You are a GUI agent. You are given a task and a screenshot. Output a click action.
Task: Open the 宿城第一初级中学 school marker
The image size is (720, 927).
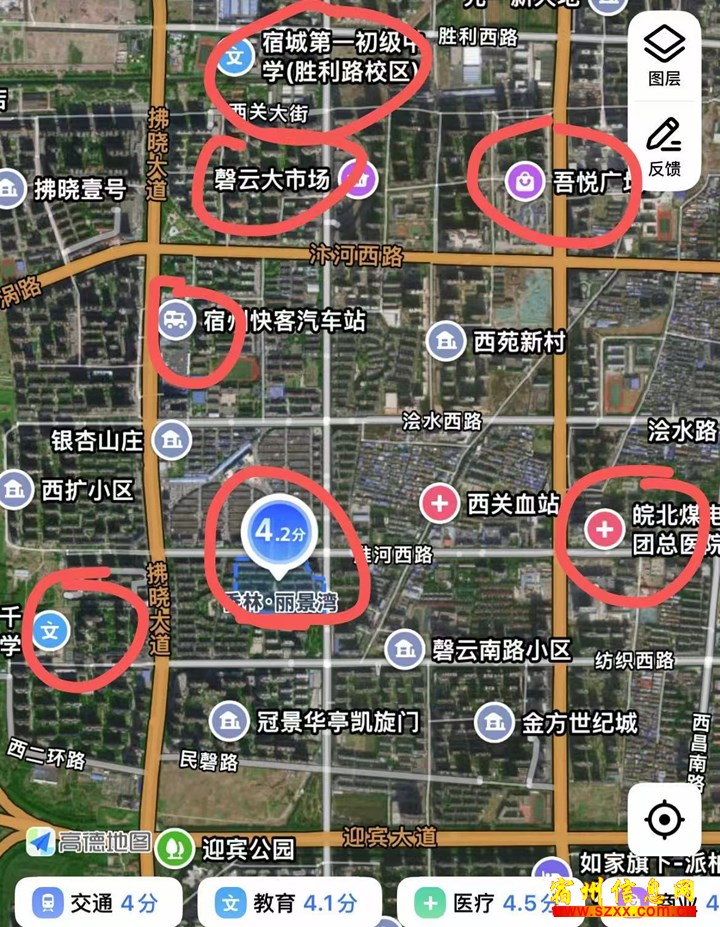tap(236, 58)
